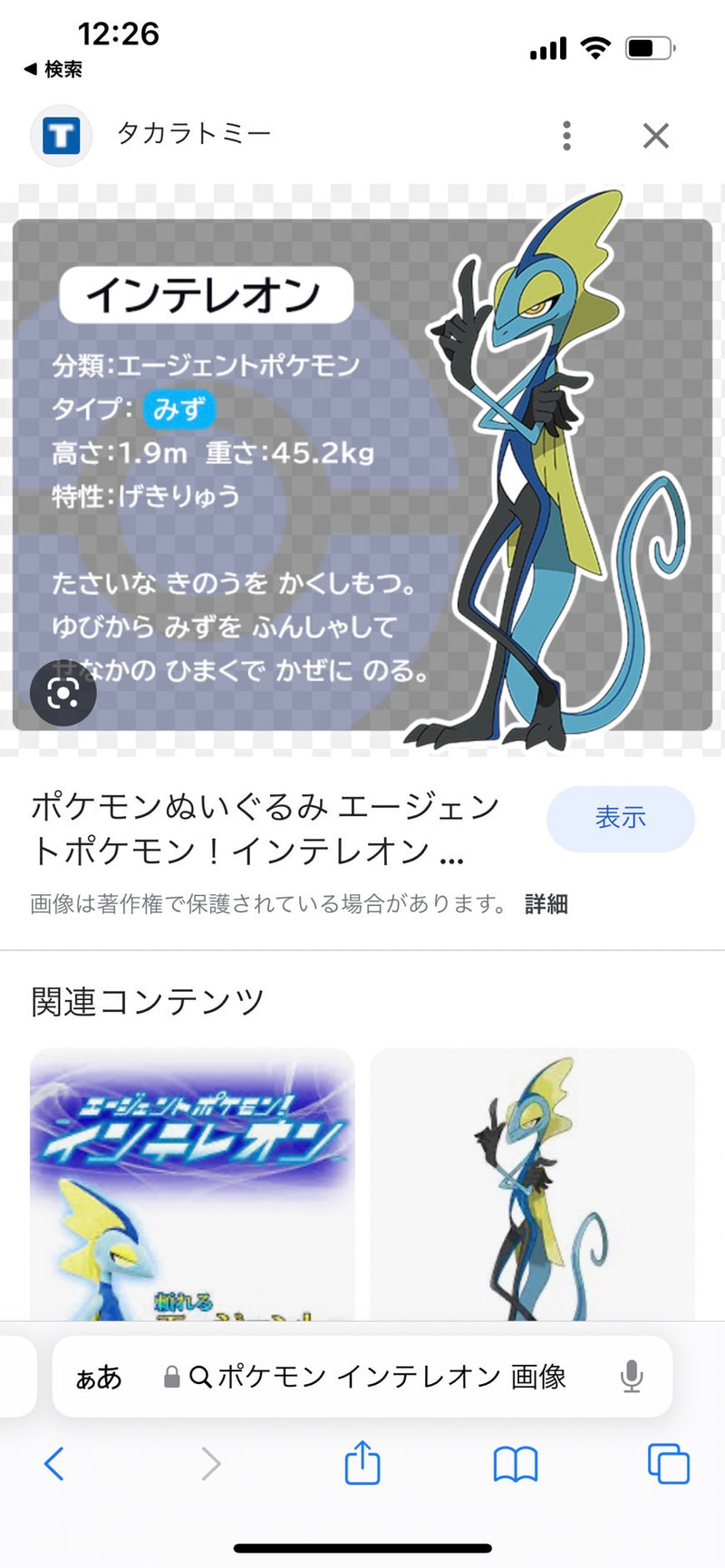Search this image with Lens icon
The width and height of the screenshot is (725, 1568).
coord(63,694)
